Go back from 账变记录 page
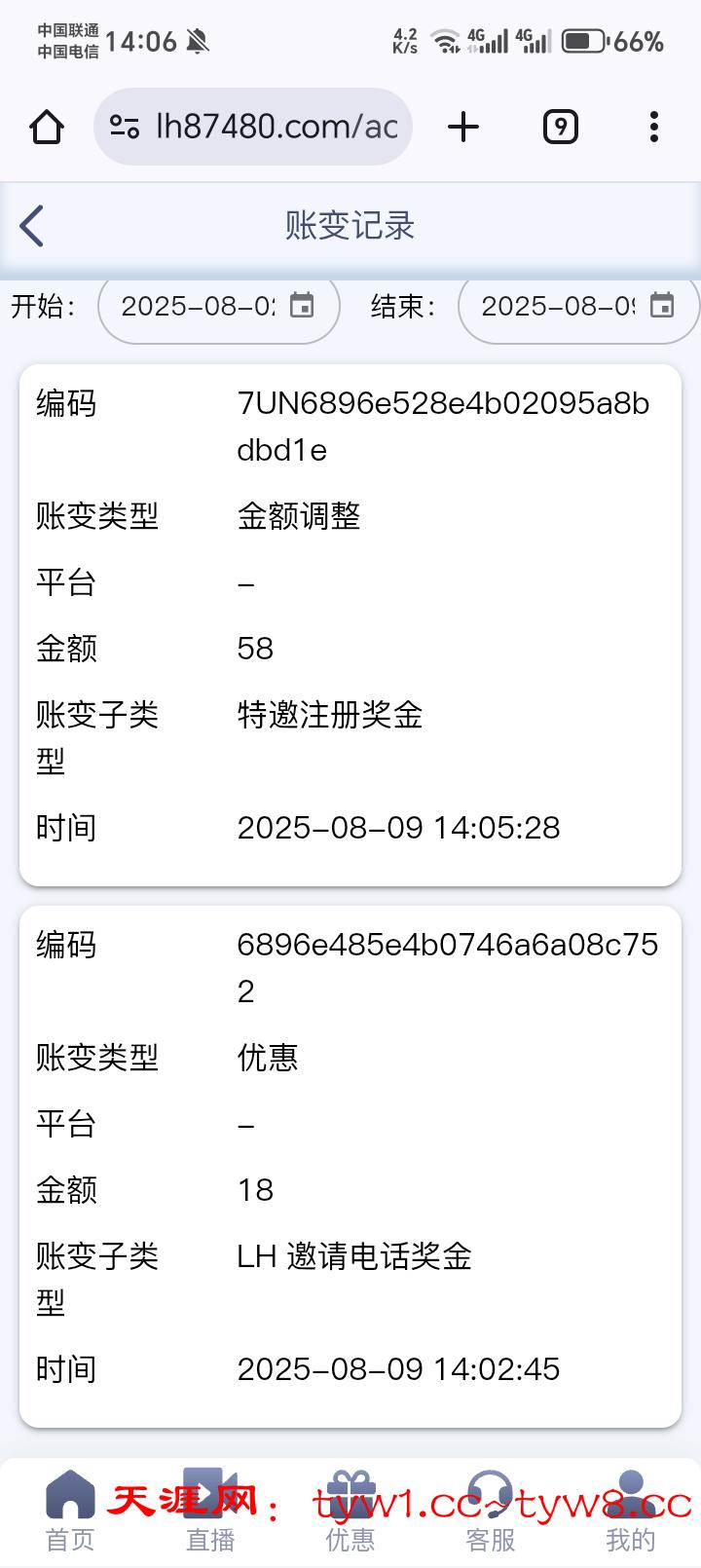Viewport: 701px width, 1568px height. pos(32,226)
